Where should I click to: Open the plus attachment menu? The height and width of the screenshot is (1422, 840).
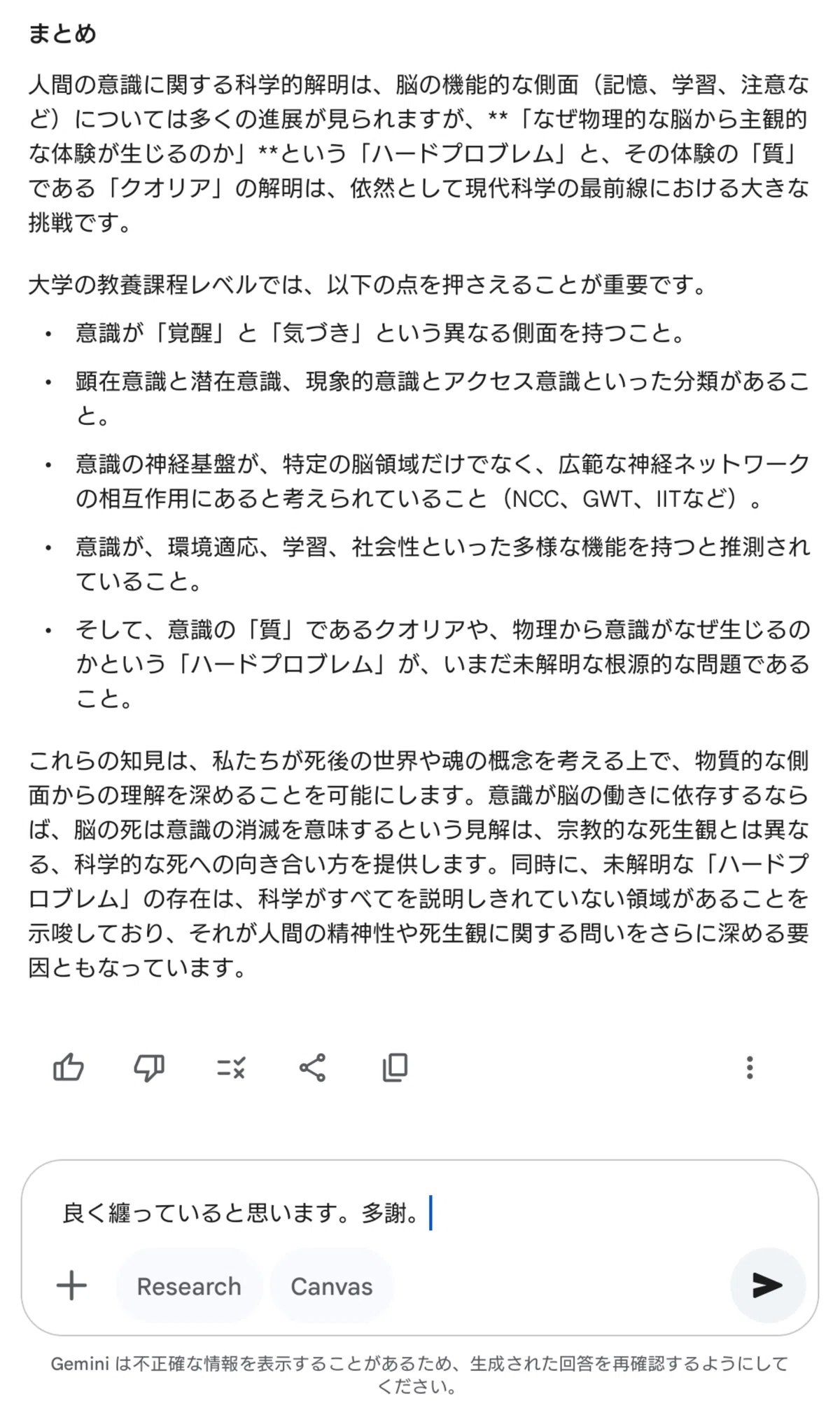tap(71, 1285)
